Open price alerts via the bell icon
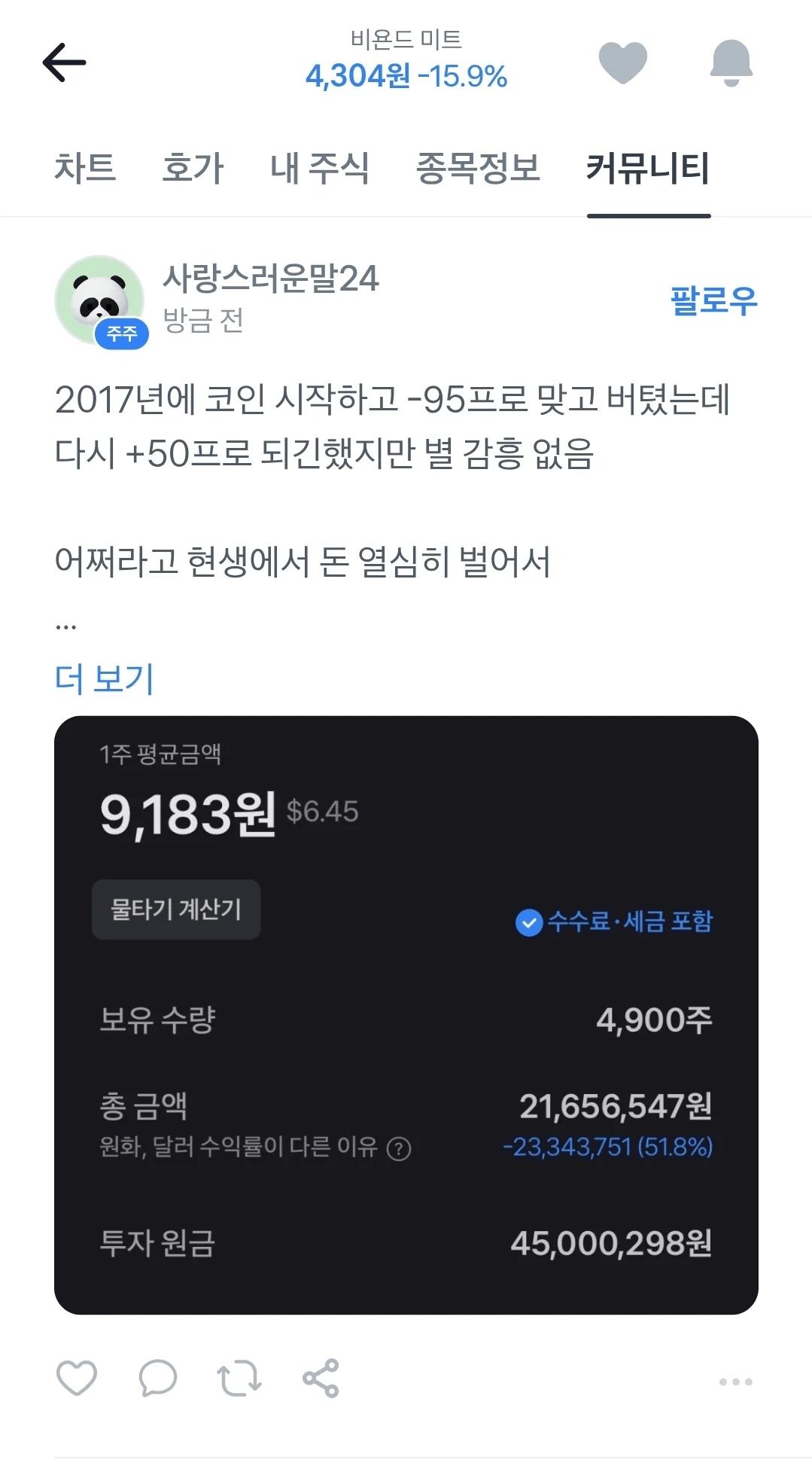 coord(731,62)
